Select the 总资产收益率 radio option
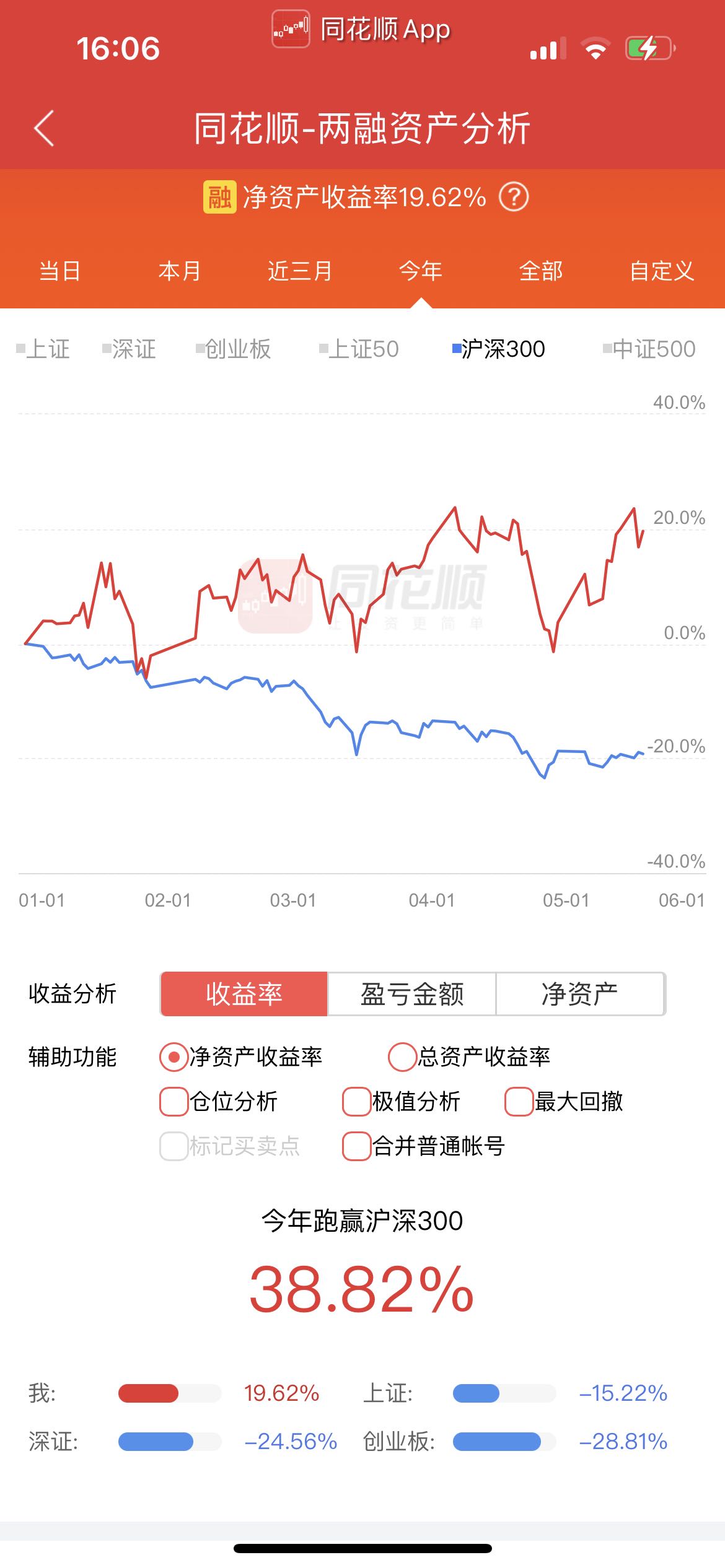 pos(402,1057)
